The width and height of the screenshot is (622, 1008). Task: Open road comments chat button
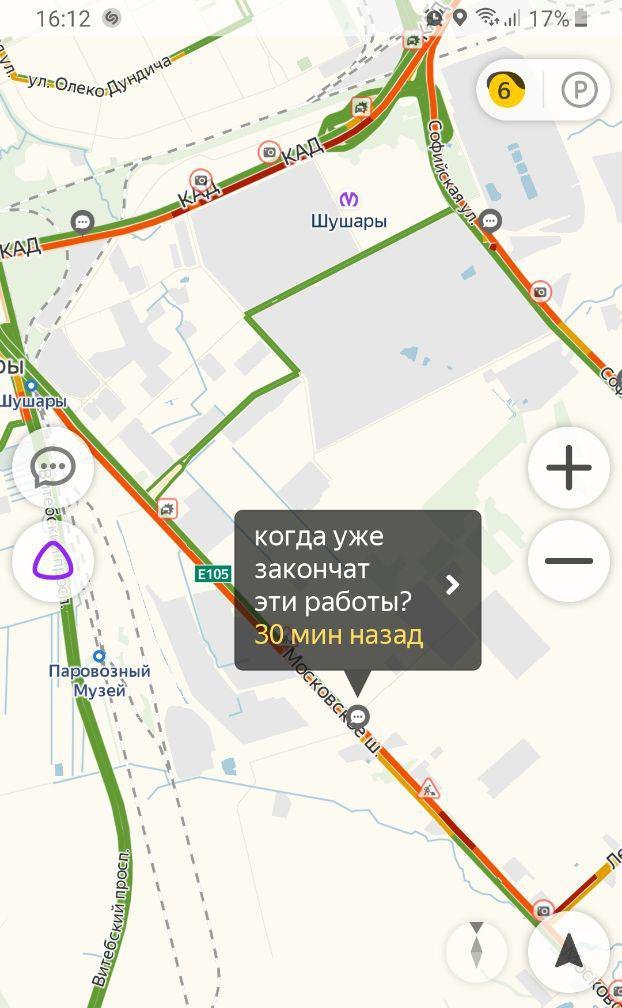tap(52, 467)
